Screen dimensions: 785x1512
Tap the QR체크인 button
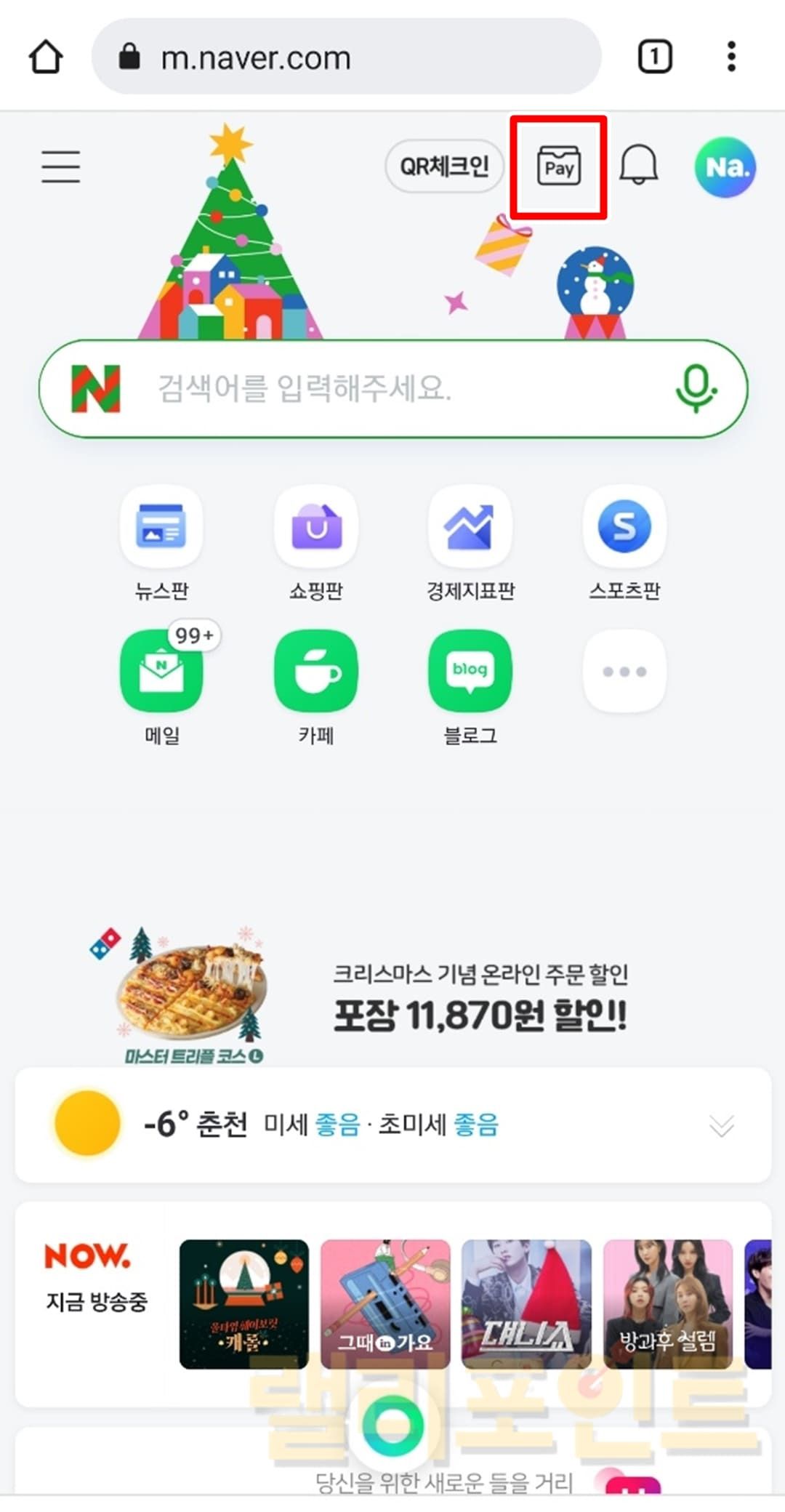444,166
